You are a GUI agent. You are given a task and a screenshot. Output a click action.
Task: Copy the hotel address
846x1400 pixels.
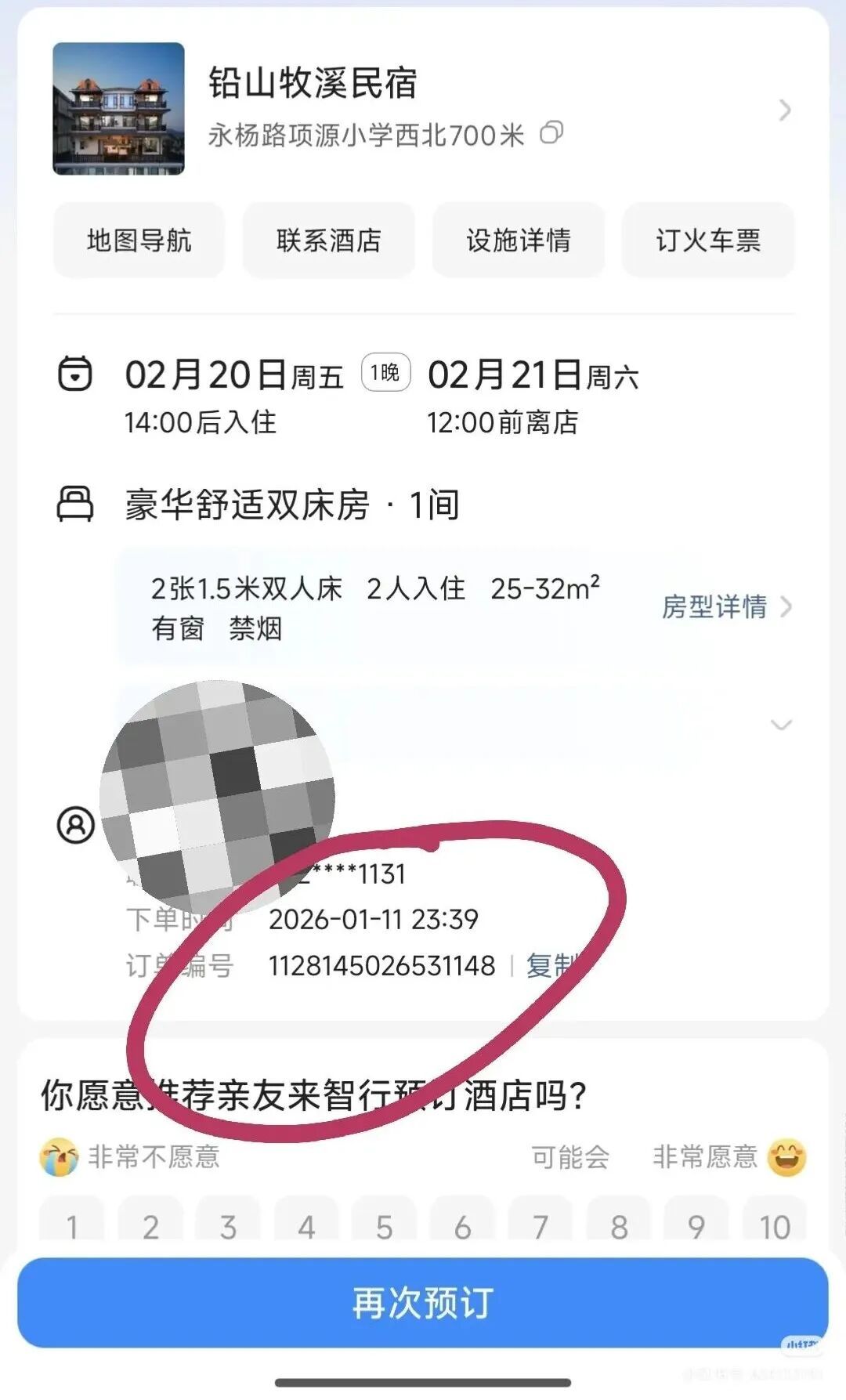(x=551, y=133)
